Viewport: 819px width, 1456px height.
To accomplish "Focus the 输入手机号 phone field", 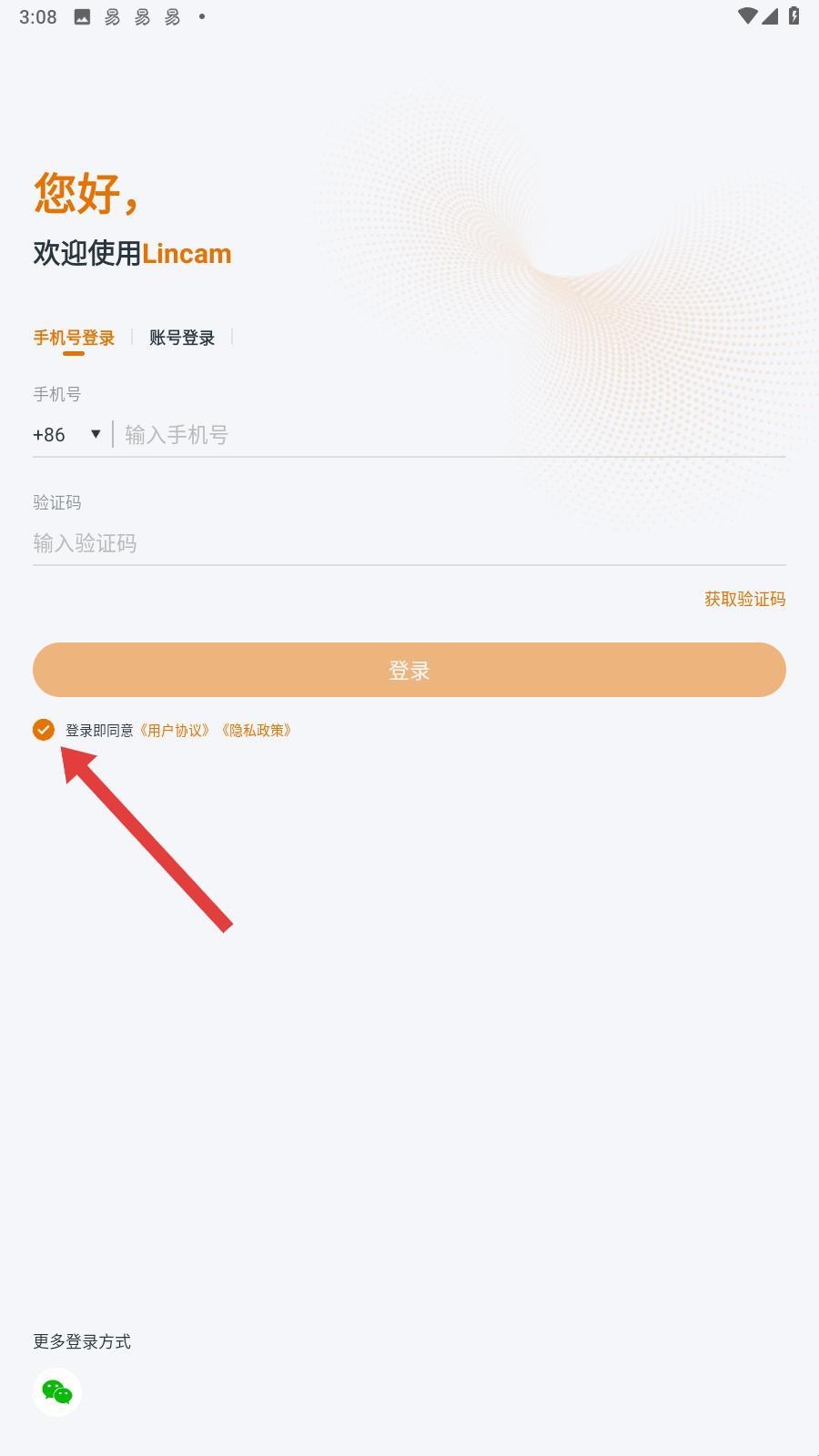I will (450, 435).
